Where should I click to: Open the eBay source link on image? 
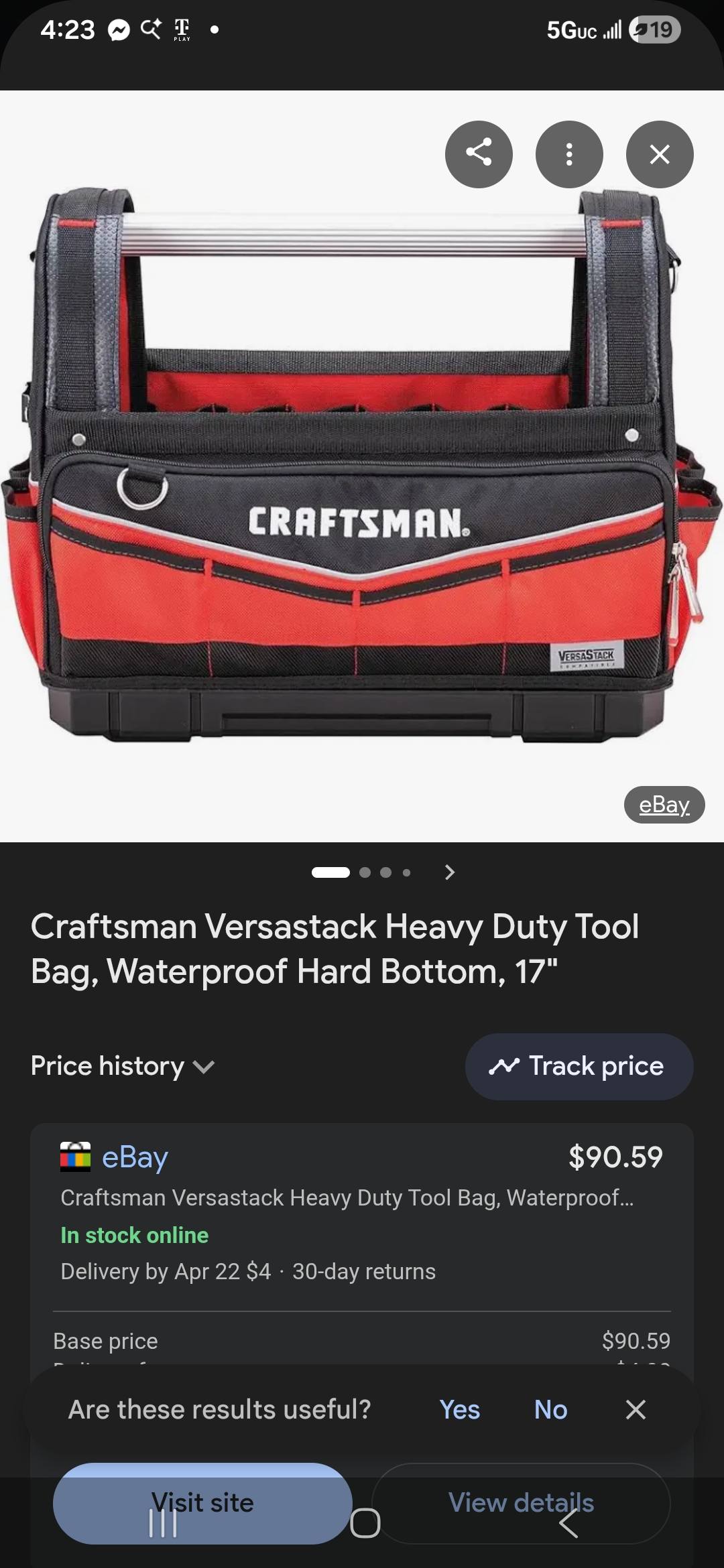point(664,804)
